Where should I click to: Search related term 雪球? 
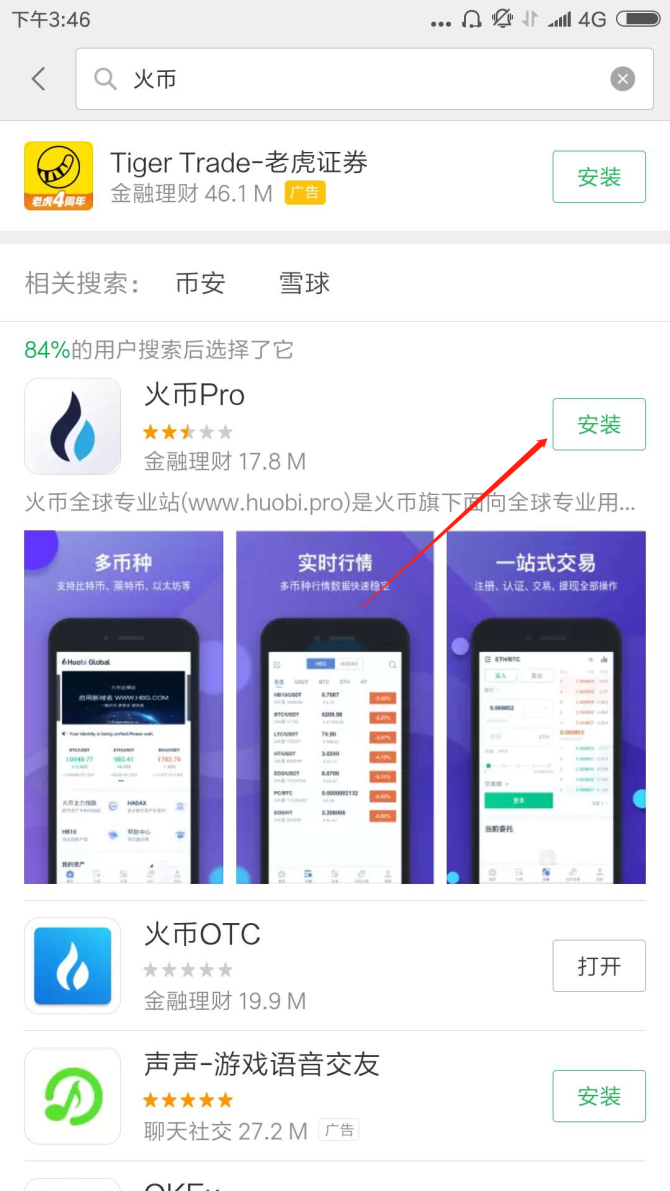[304, 283]
